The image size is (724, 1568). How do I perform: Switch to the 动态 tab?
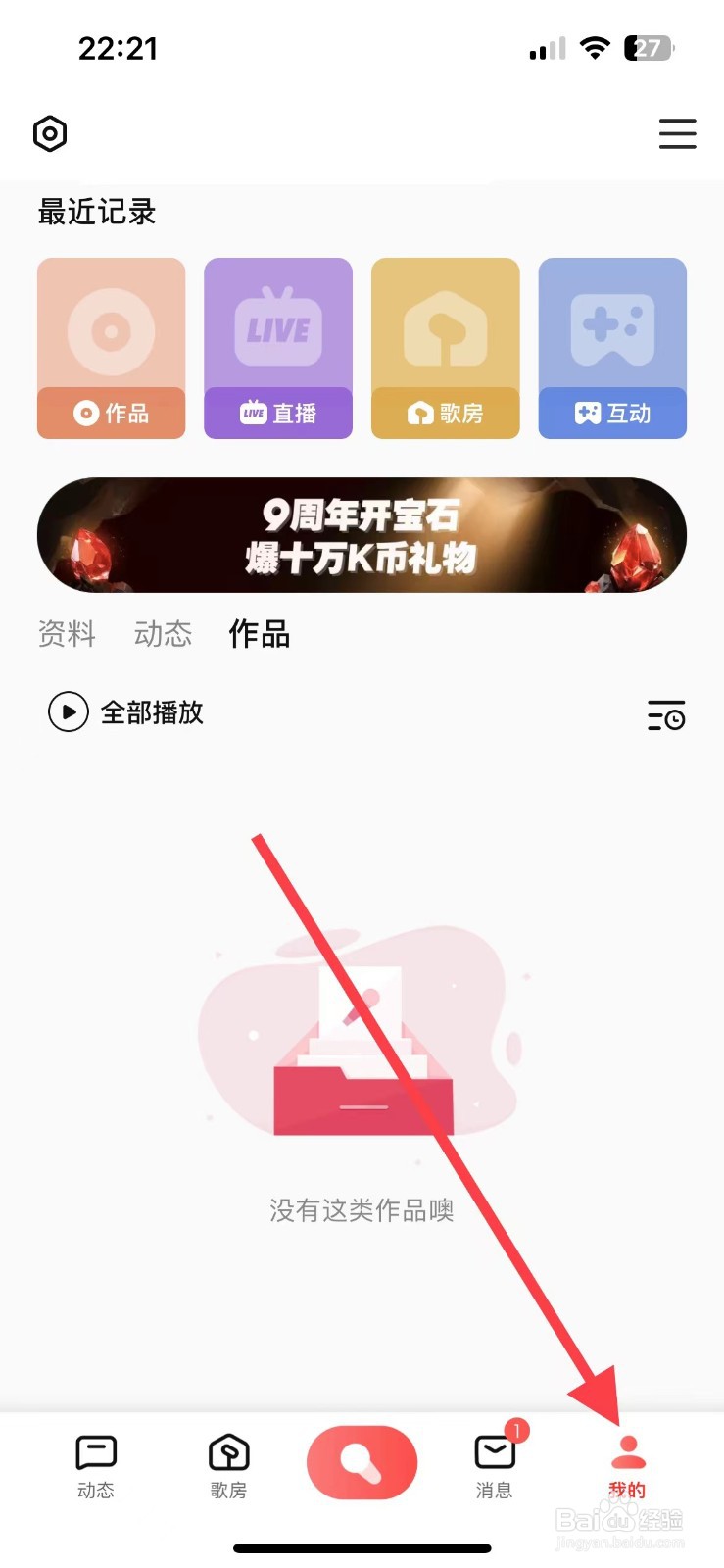(163, 635)
